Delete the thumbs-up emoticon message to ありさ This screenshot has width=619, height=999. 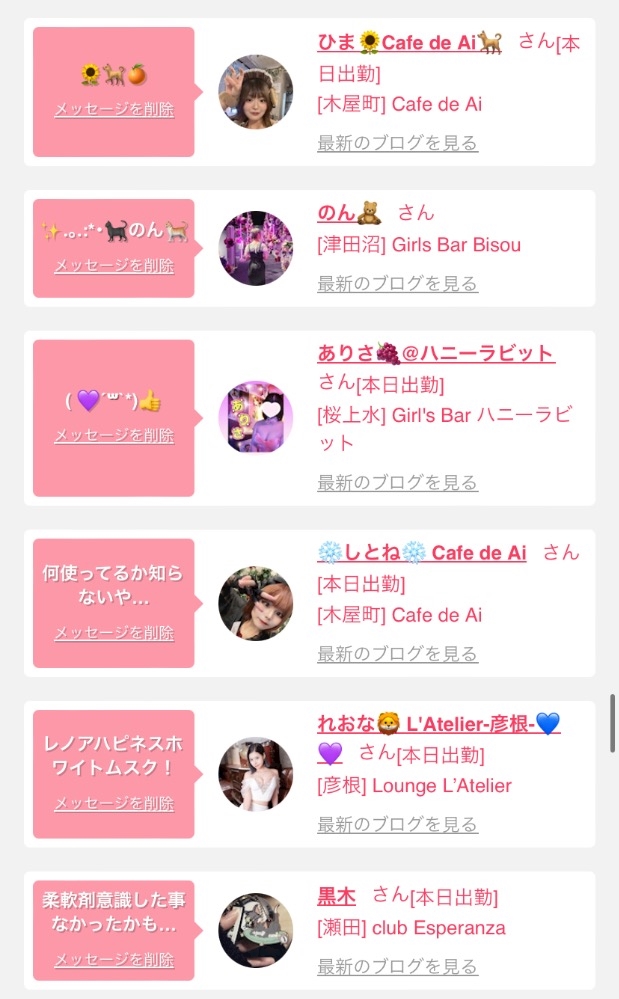(x=114, y=436)
